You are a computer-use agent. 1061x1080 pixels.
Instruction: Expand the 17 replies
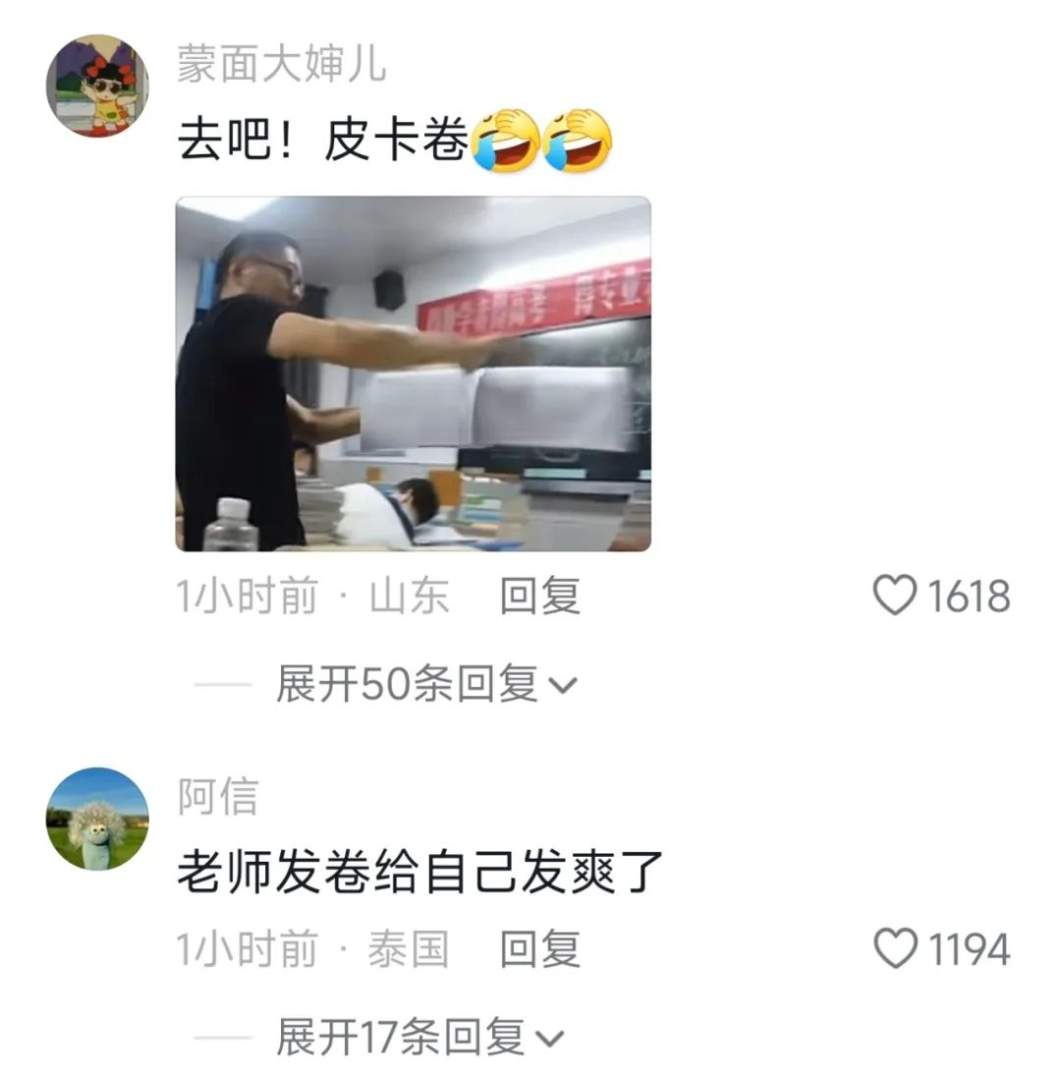click(420, 1037)
